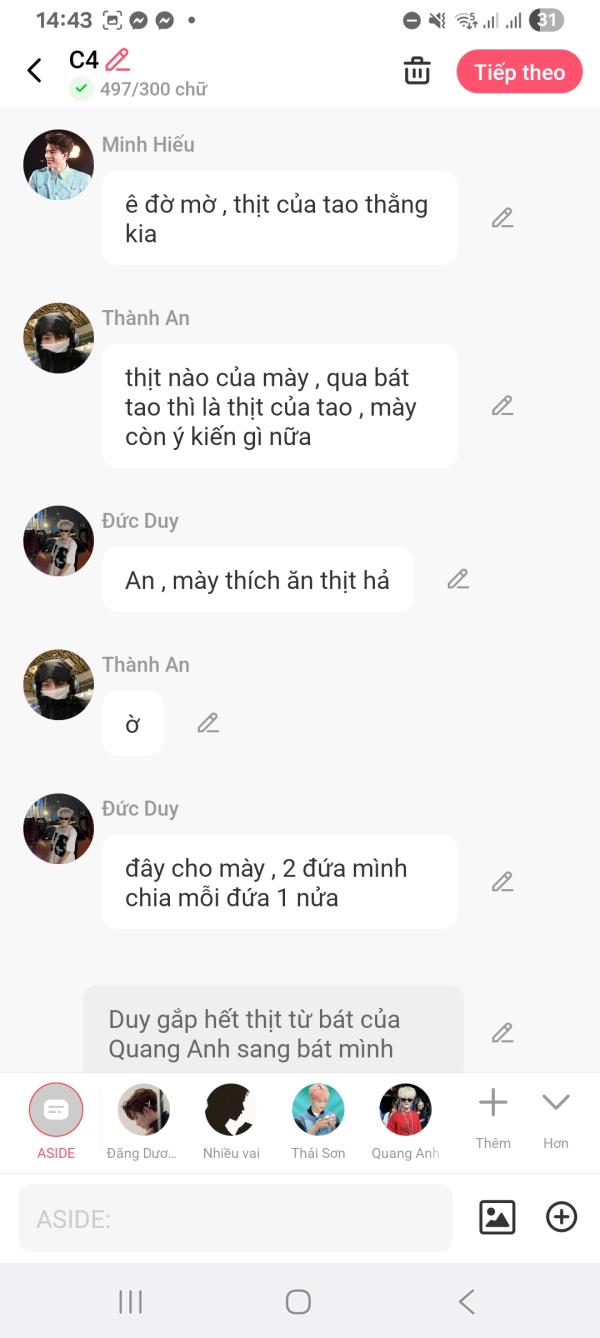This screenshot has width=600, height=1338.
Task: Open the circled plus add menu
Action: [x=561, y=1217]
